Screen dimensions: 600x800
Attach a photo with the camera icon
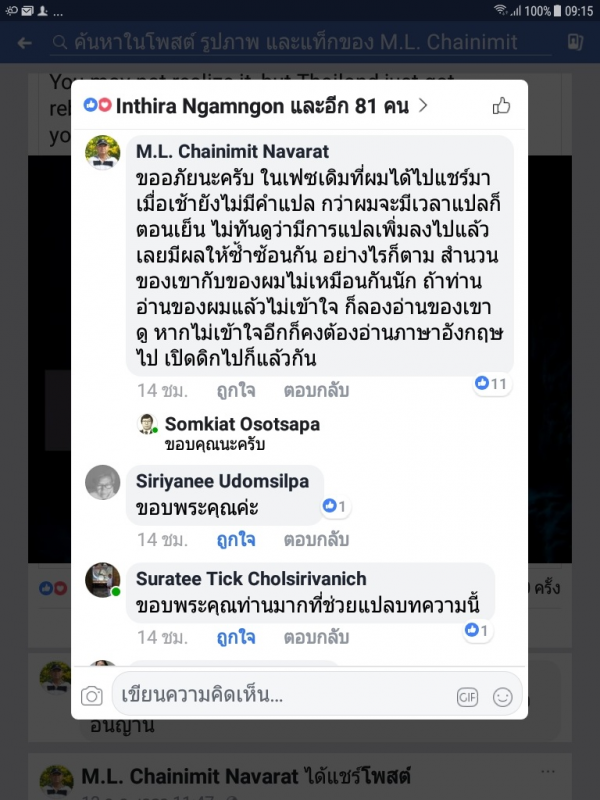coord(92,697)
